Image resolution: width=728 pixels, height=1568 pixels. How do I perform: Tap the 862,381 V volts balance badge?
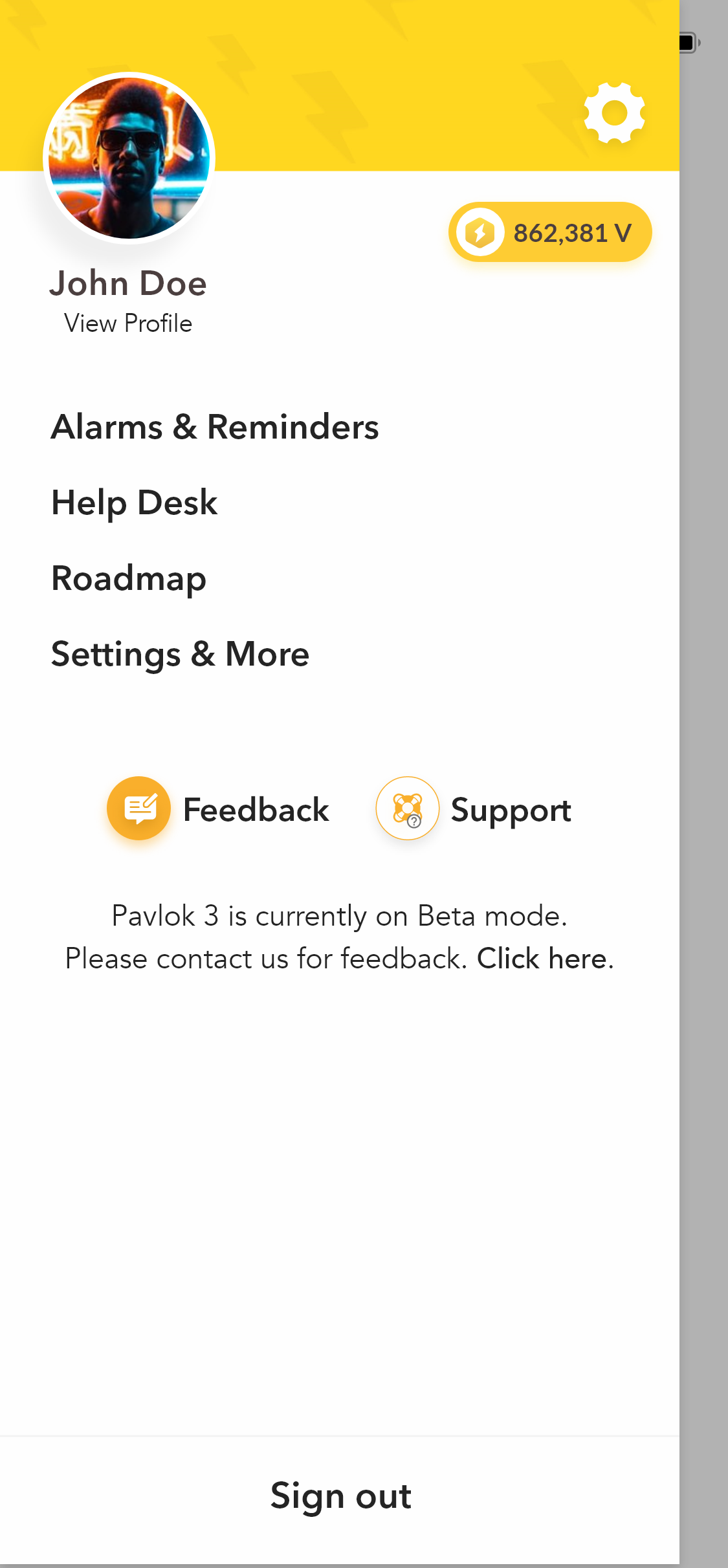coord(550,232)
